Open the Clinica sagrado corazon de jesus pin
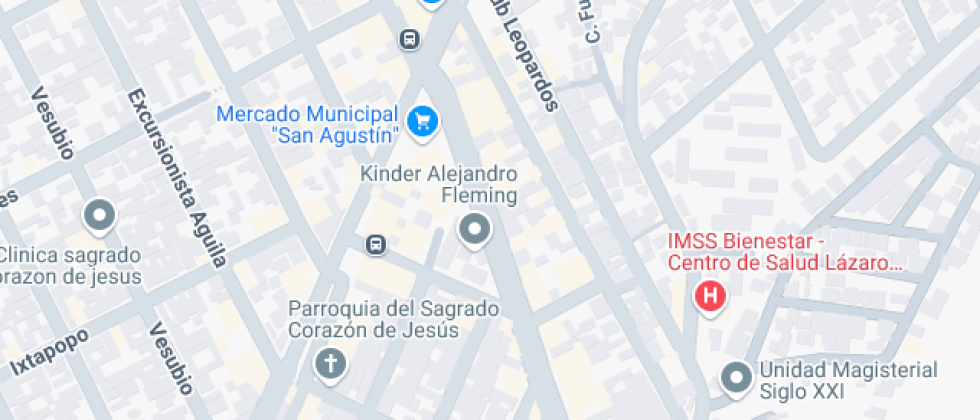This screenshot has height=420, width=980. 99,214
